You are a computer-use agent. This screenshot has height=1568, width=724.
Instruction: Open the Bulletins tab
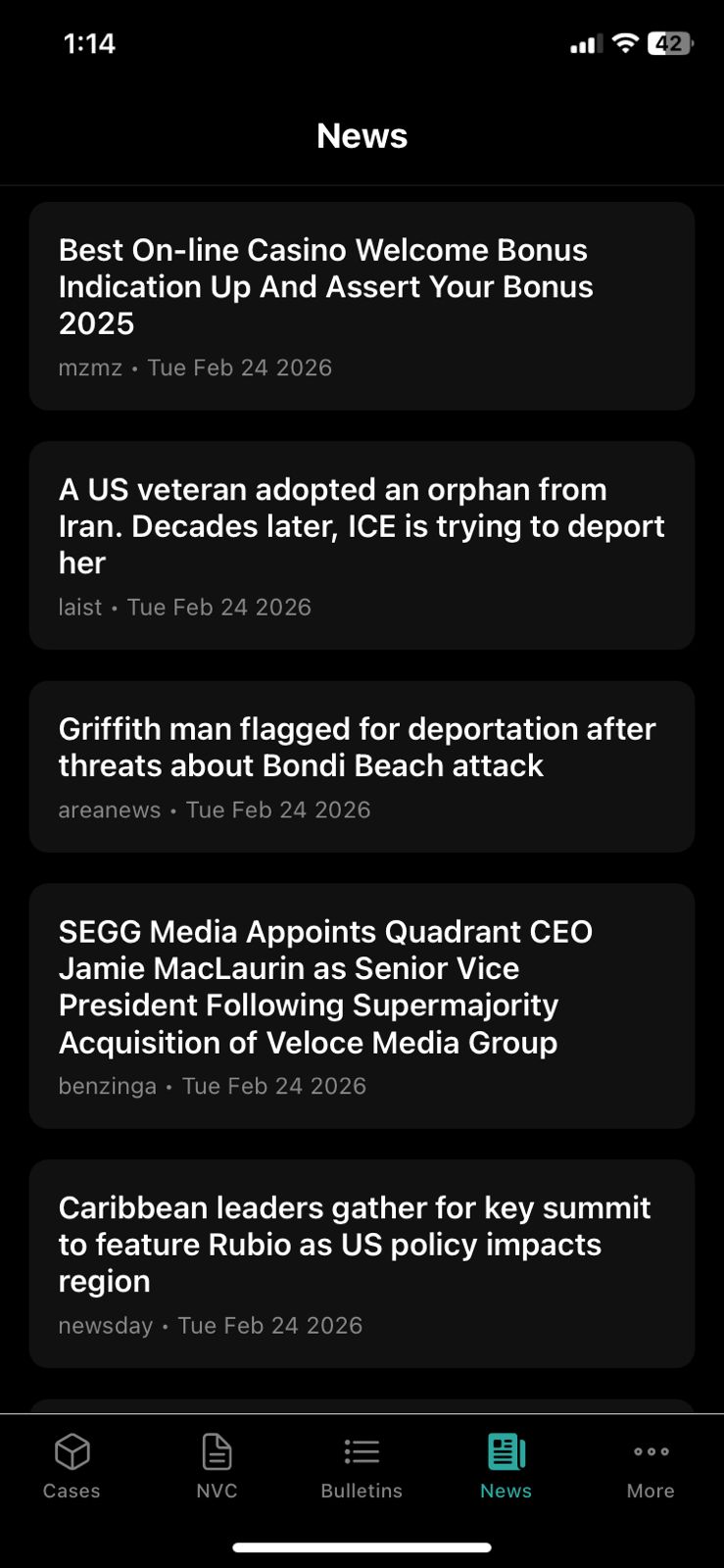point(362,1465)
